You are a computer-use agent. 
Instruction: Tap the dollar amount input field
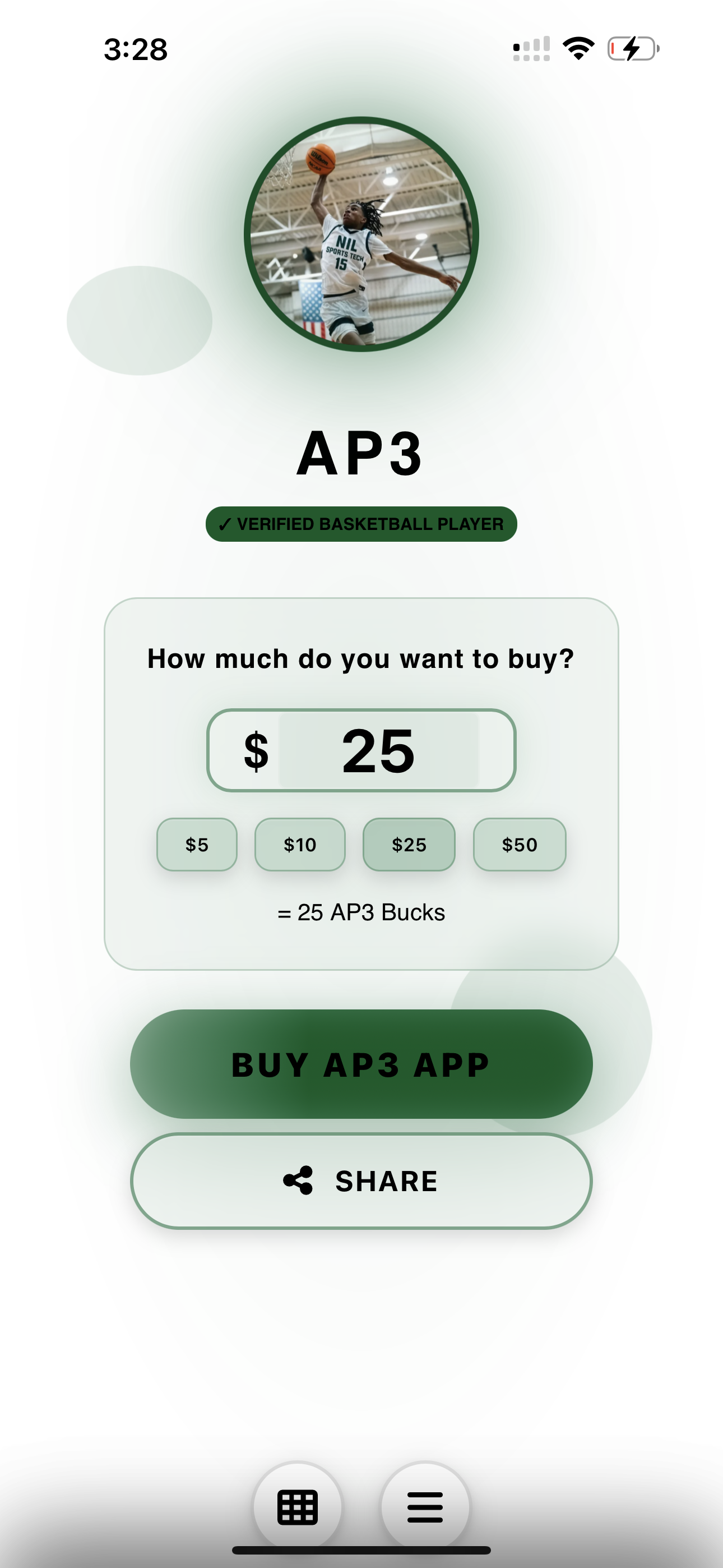pyautogui.click(x=378, y=750)
